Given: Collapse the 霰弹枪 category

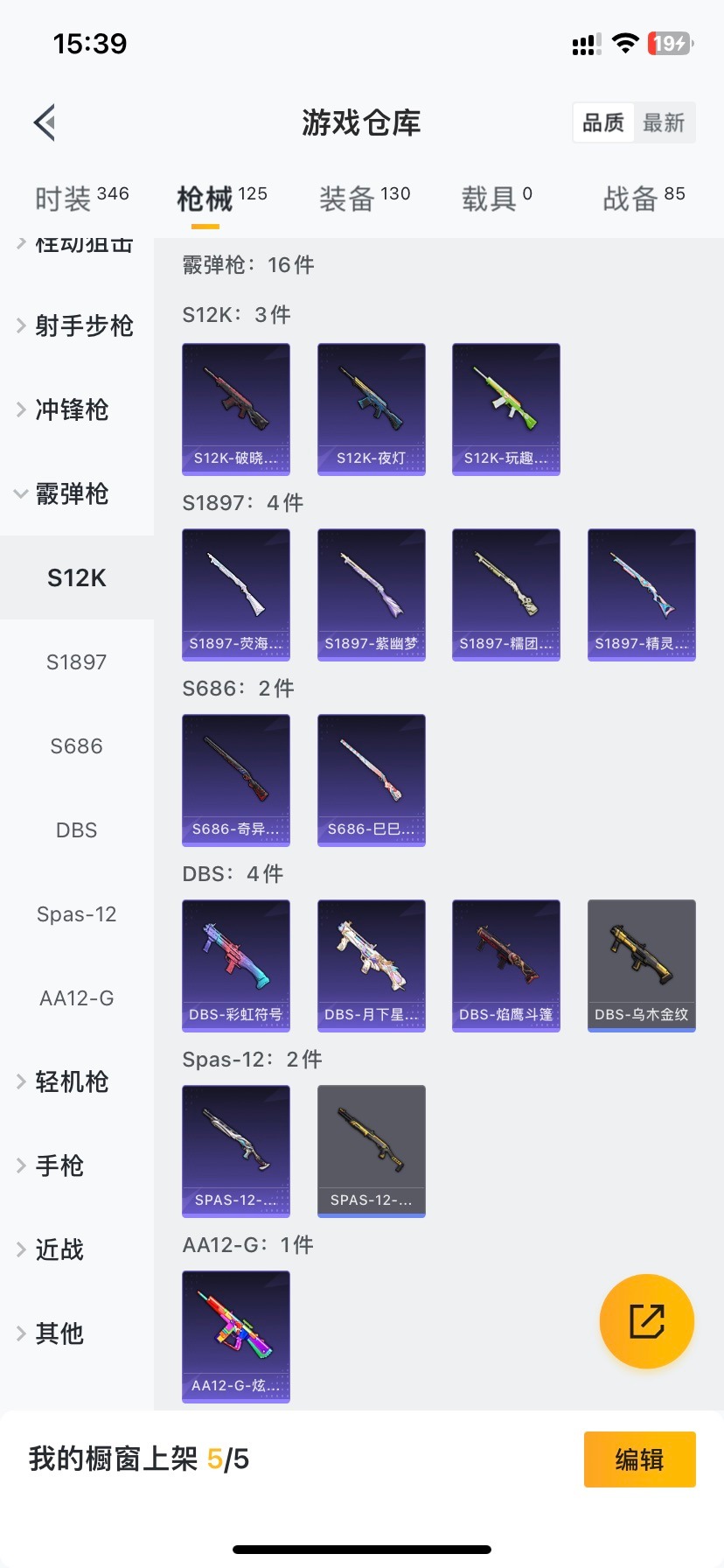Looking at the screenshot, I should [x=70, y=493].
